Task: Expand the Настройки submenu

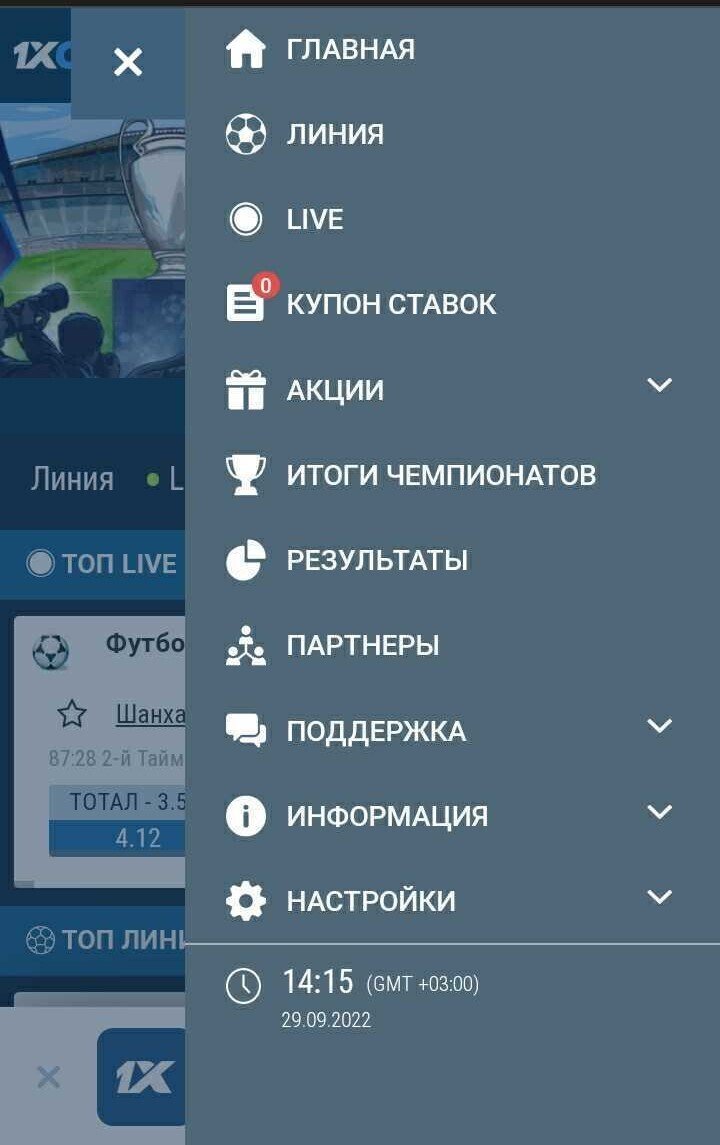Action: [x=659, y=897]
